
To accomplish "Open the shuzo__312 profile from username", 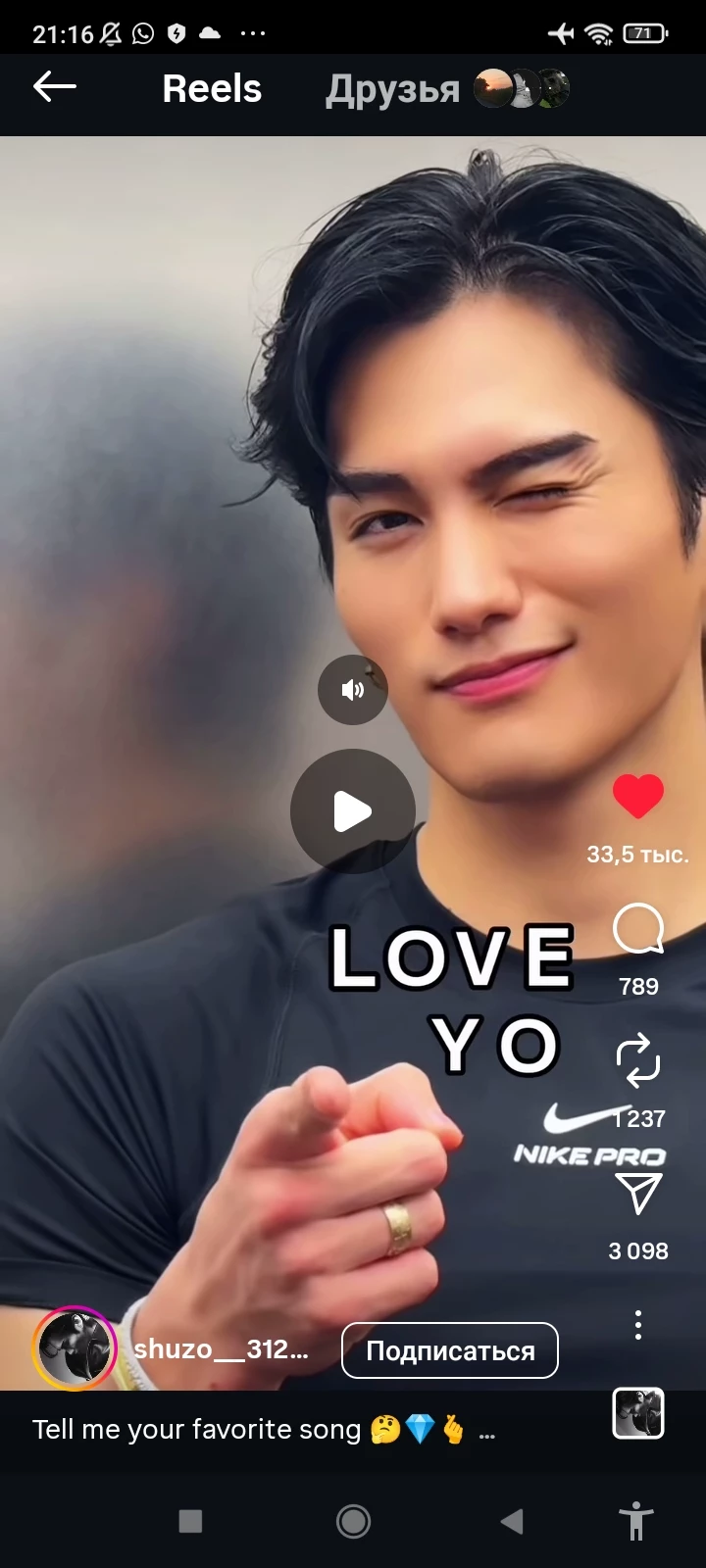I will point(221,1349).
